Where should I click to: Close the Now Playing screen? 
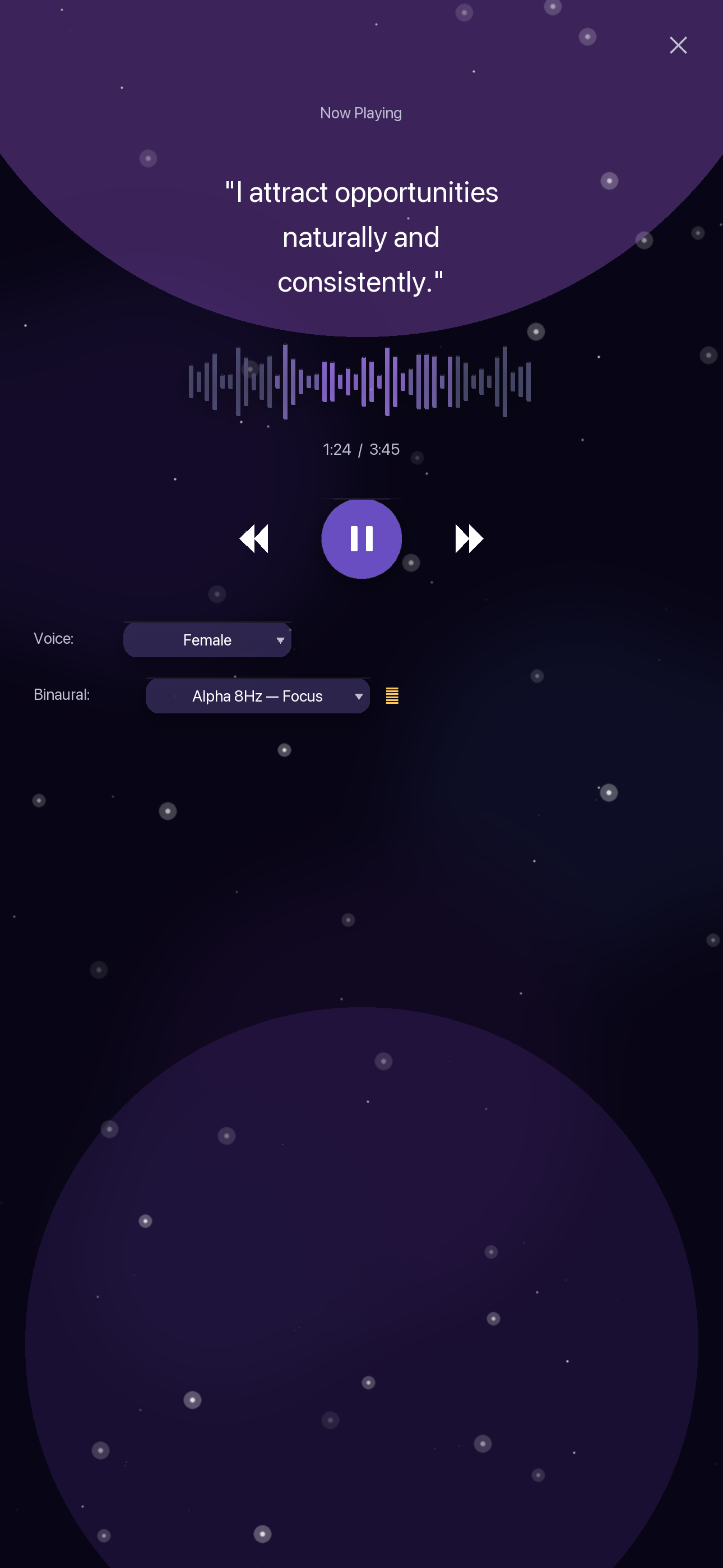pos(678,45)
